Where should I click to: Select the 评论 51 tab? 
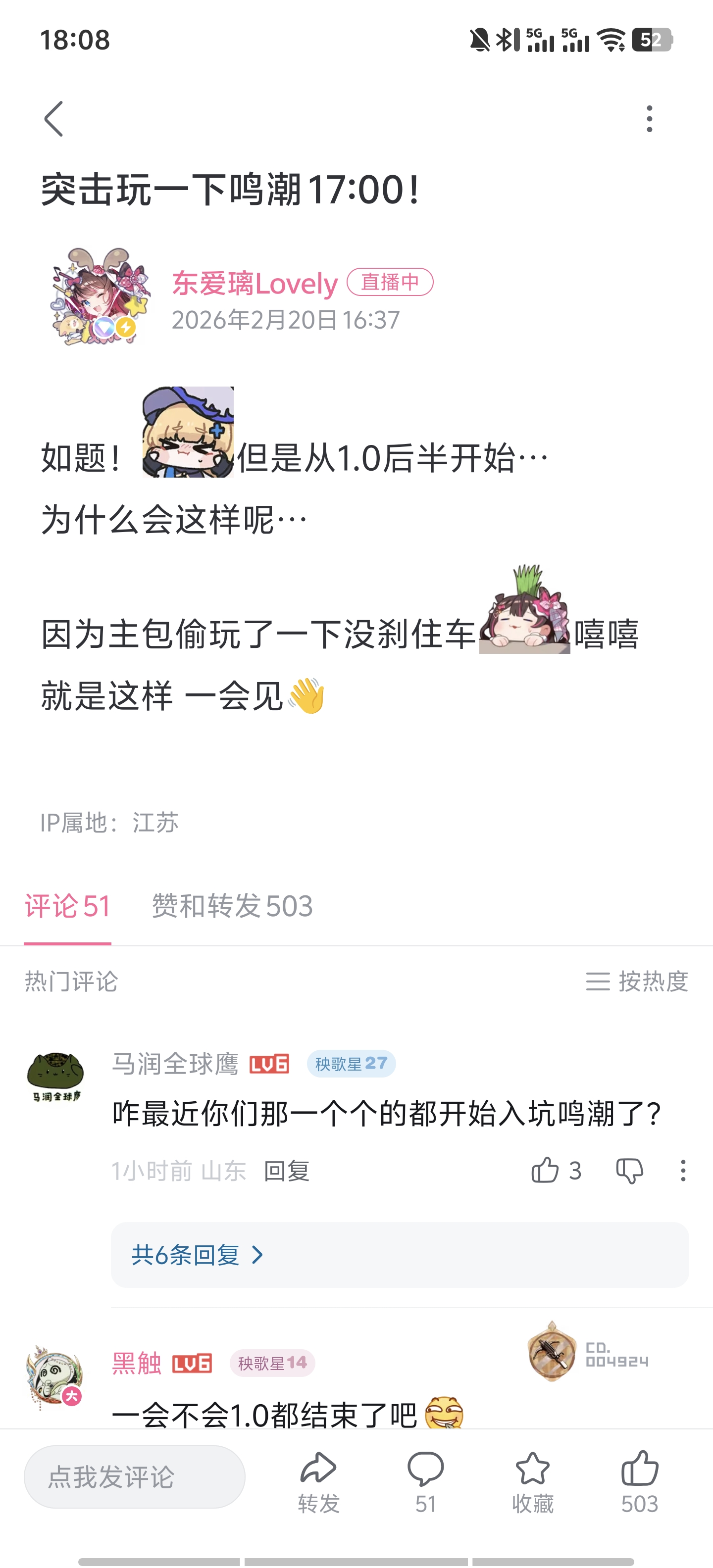point(67,906)
